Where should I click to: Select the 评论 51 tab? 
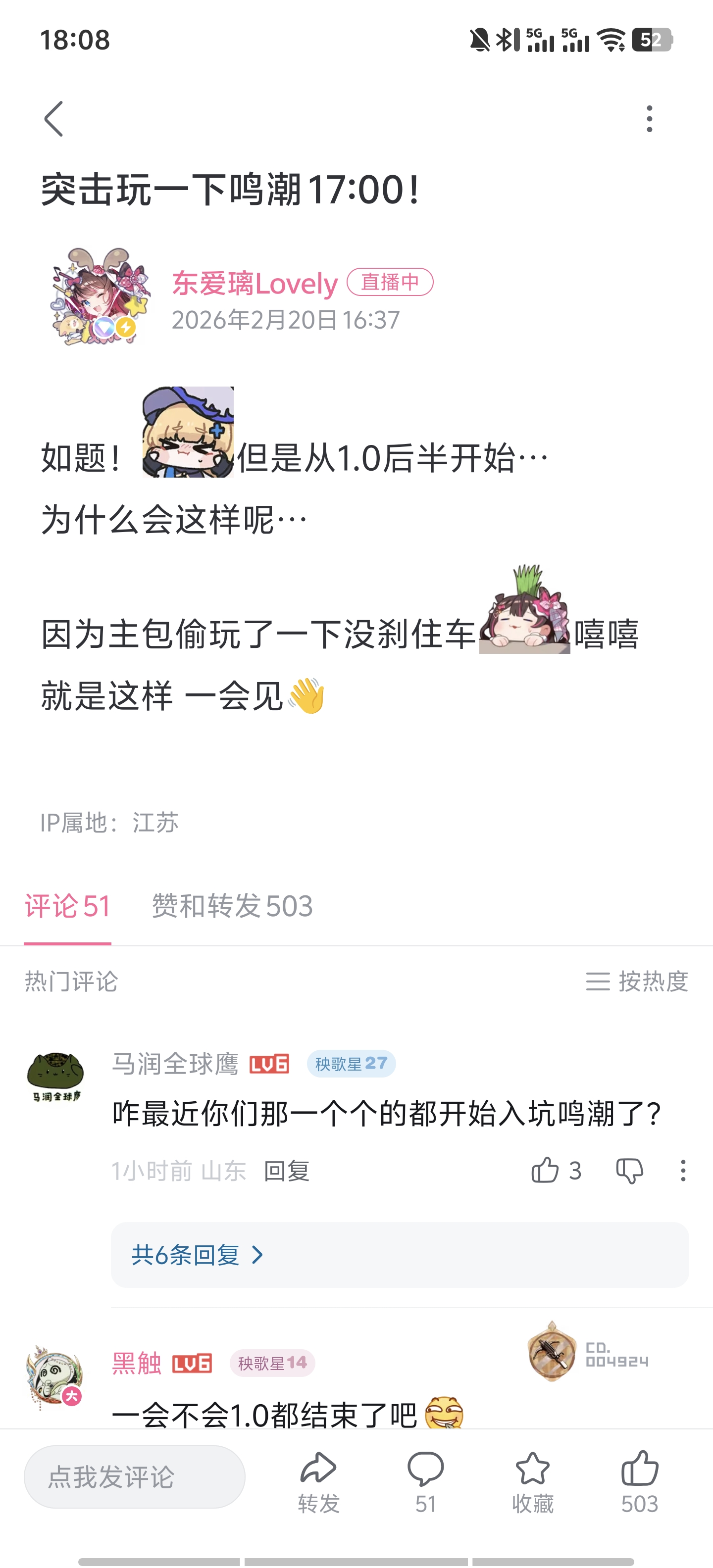point(67,906)
